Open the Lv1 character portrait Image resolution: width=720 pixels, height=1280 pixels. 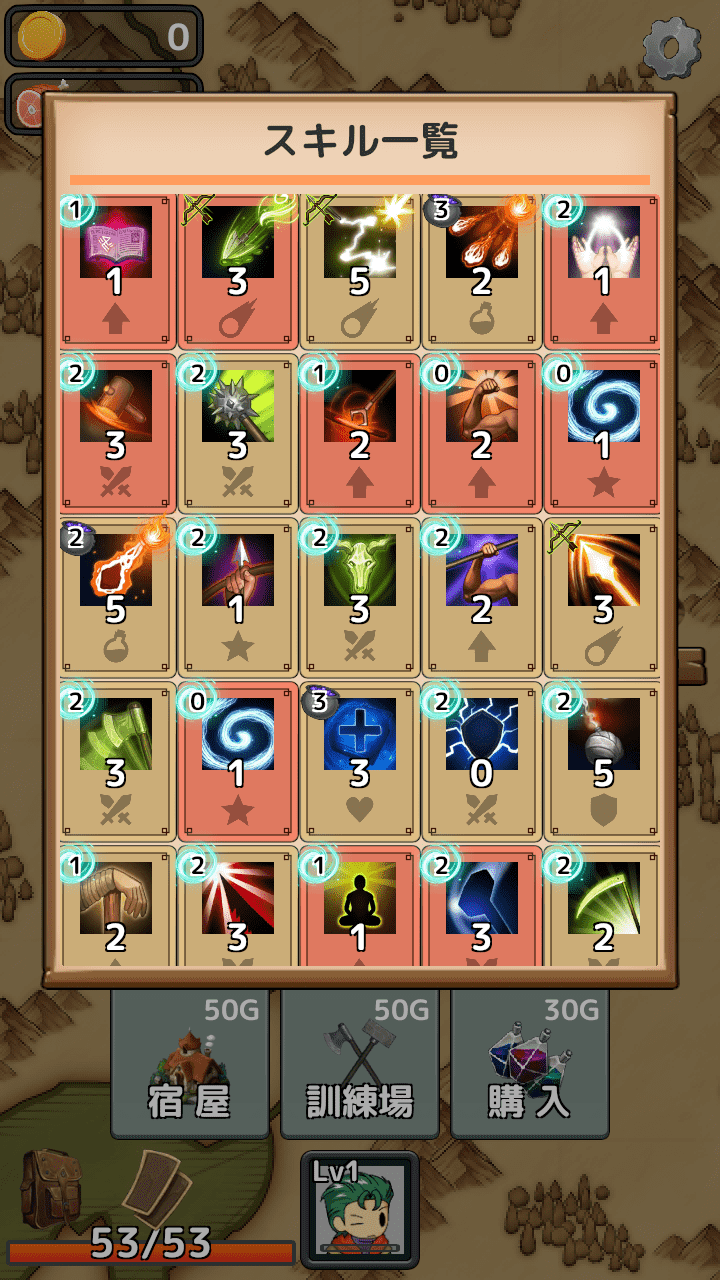[x=359, y=1208]
